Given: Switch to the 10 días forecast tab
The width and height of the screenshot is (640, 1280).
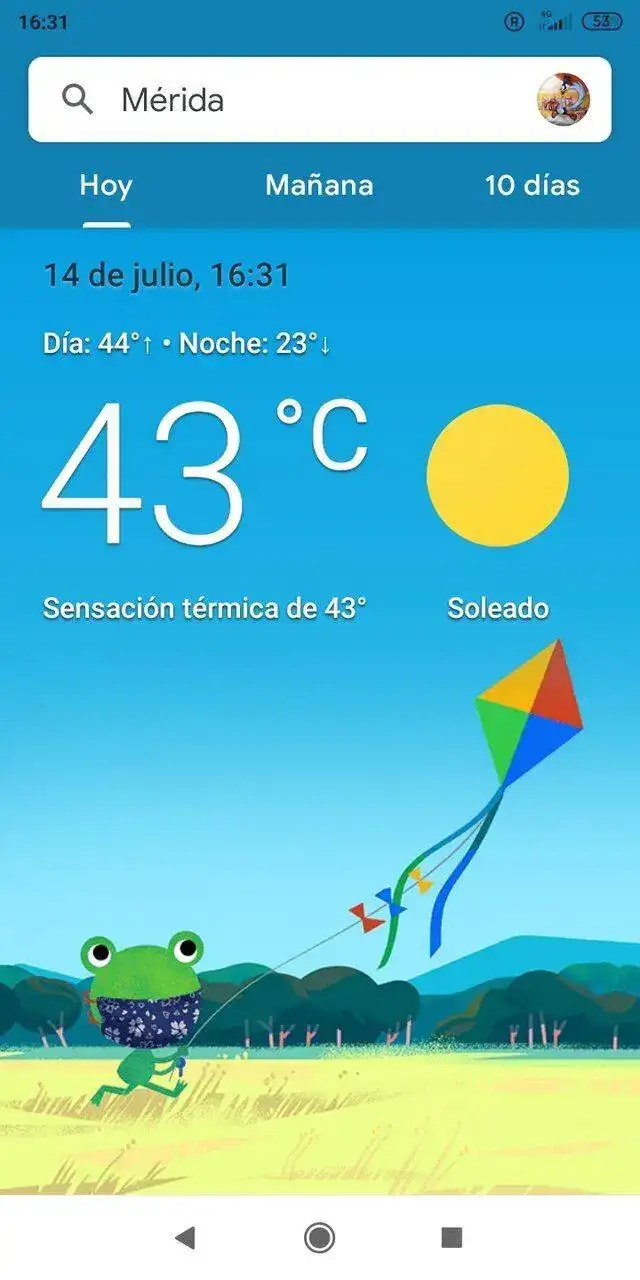Looking at the screenshot, I should tap(532, 186).
